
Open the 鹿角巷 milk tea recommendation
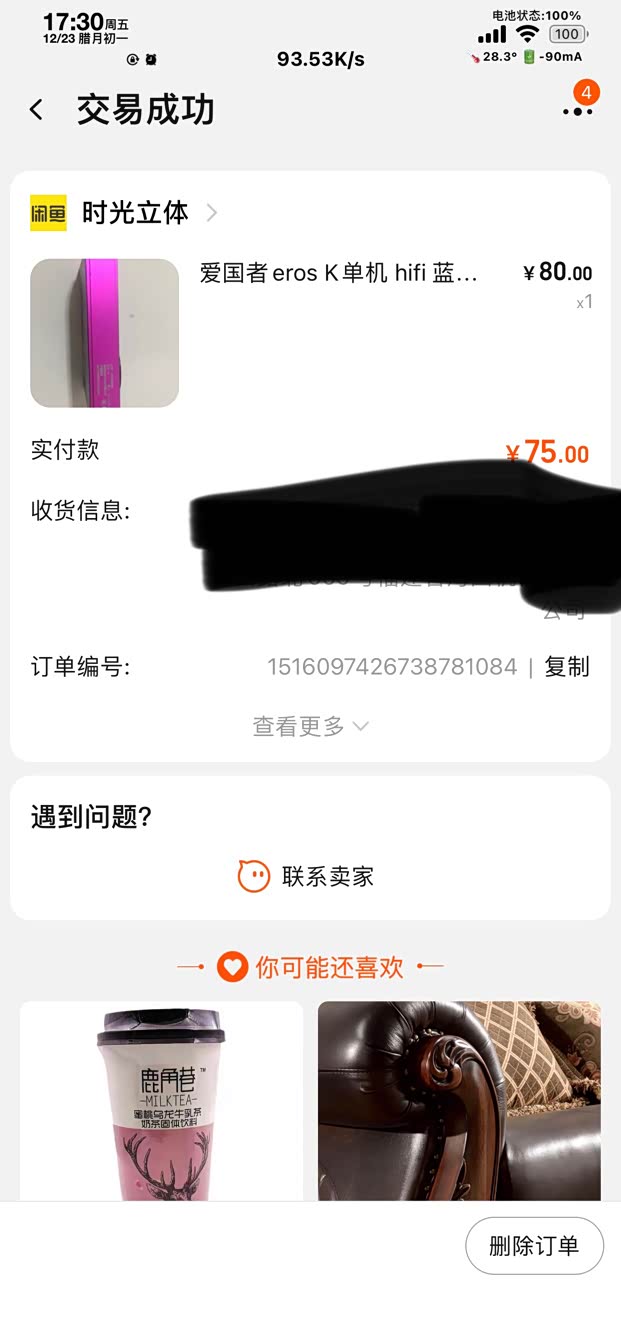point(161,1100)
